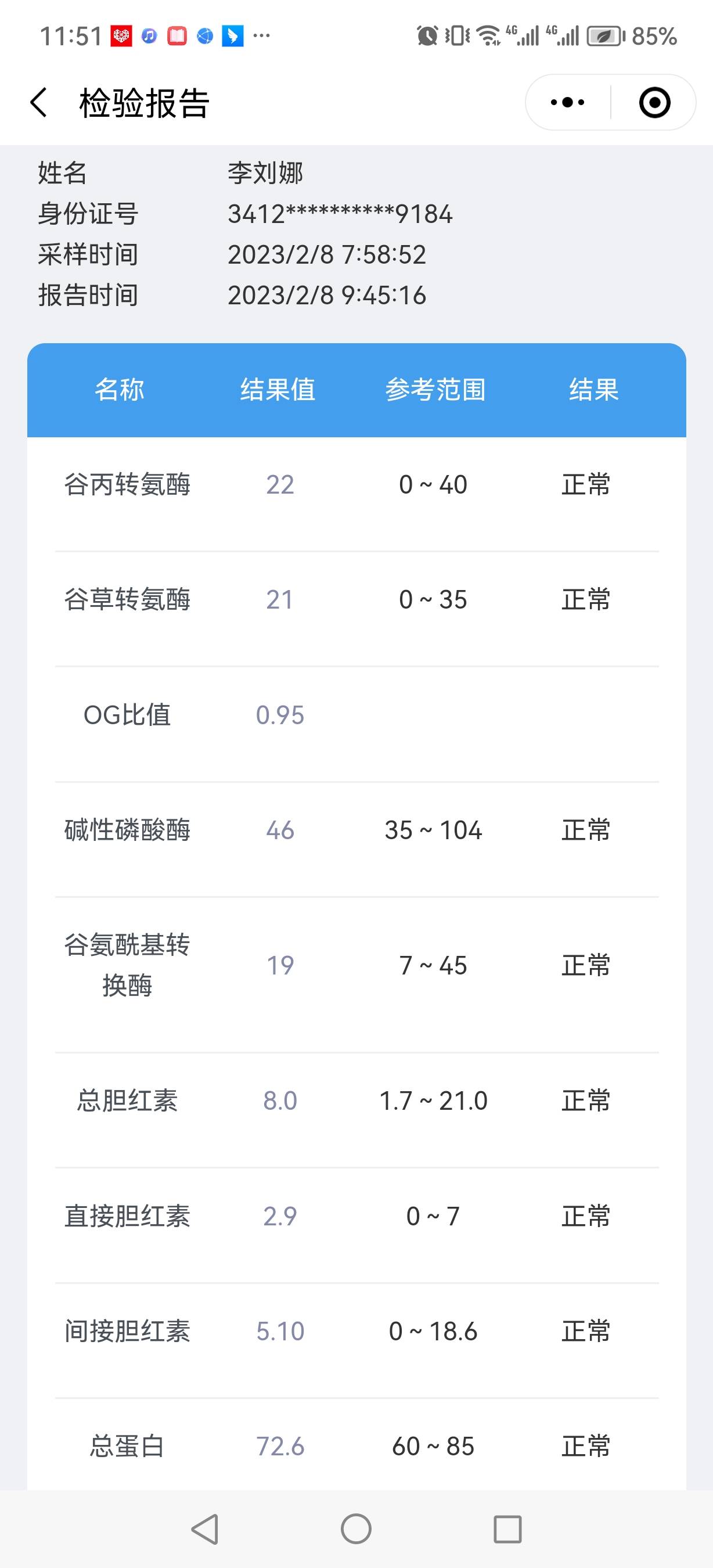The image size is (713, 1568).
Task: Select result value 22 of 谷丙转氨酶
Action: 279,484
